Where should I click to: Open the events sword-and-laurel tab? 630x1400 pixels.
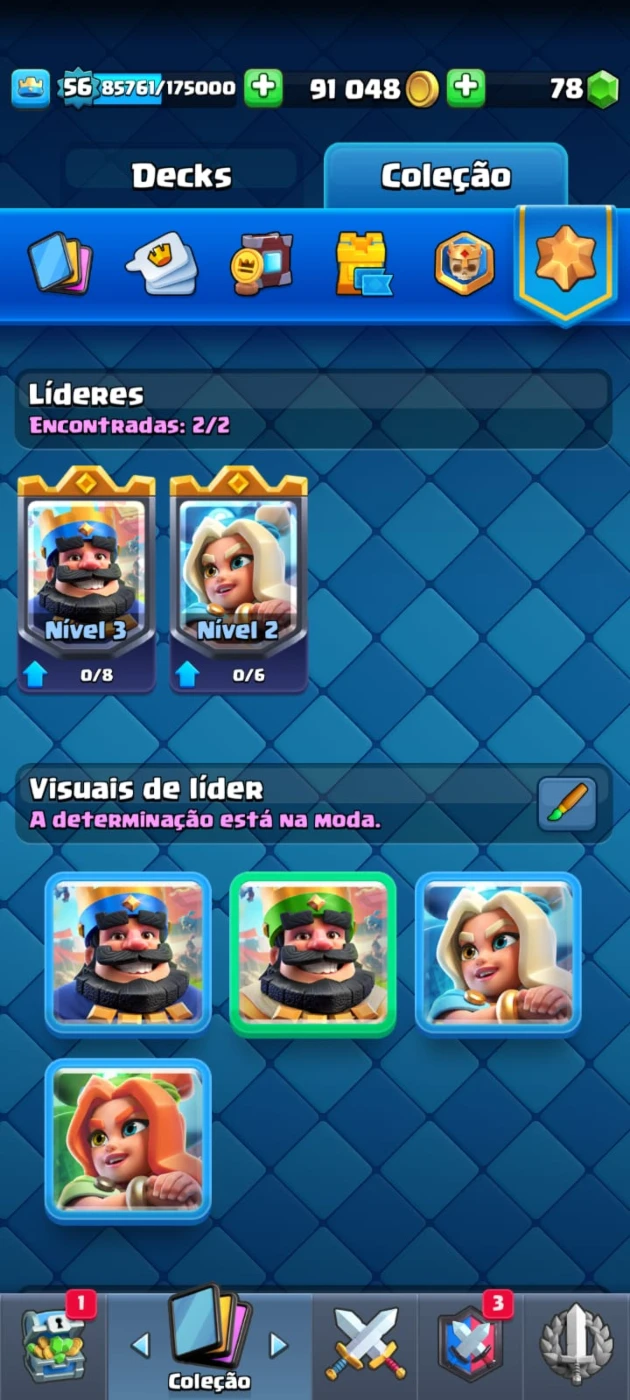click(x=576, y=1345)
